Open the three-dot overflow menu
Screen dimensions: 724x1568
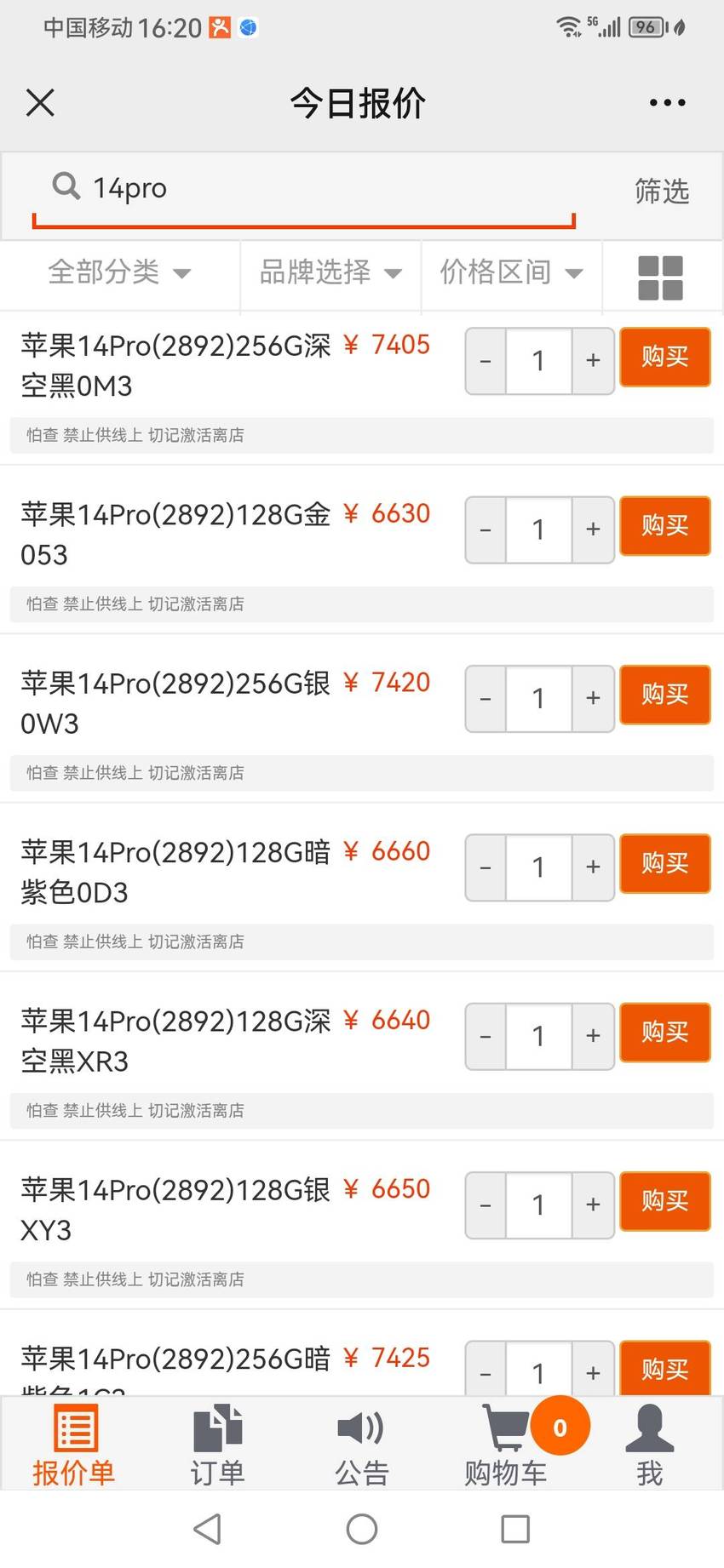667,103
